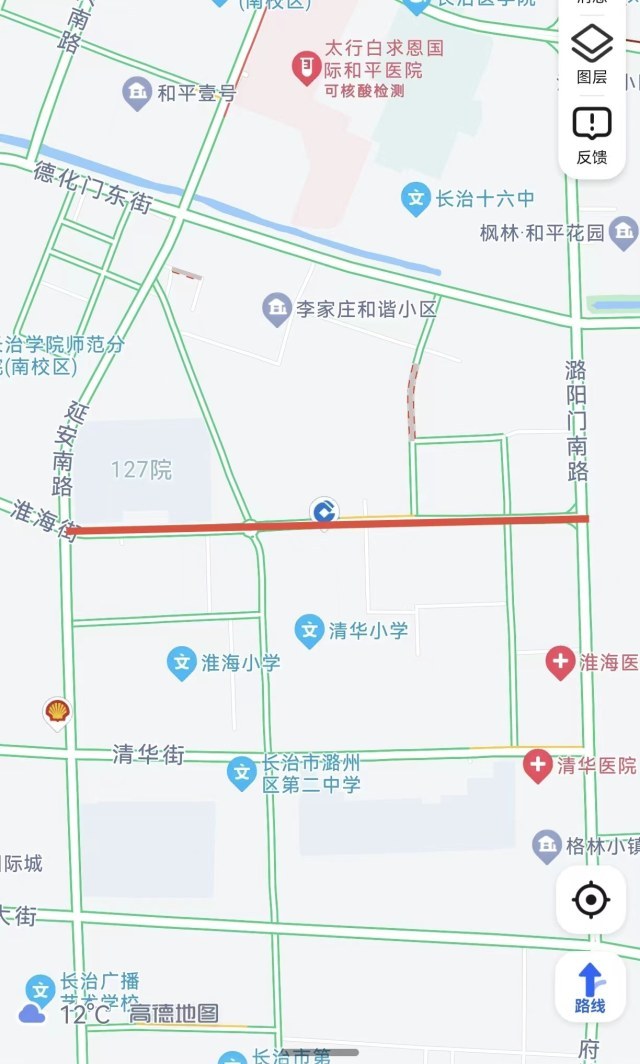Open 路线 route planning
The width and height of the screenshot is (640, 1064).
[590, 985]
